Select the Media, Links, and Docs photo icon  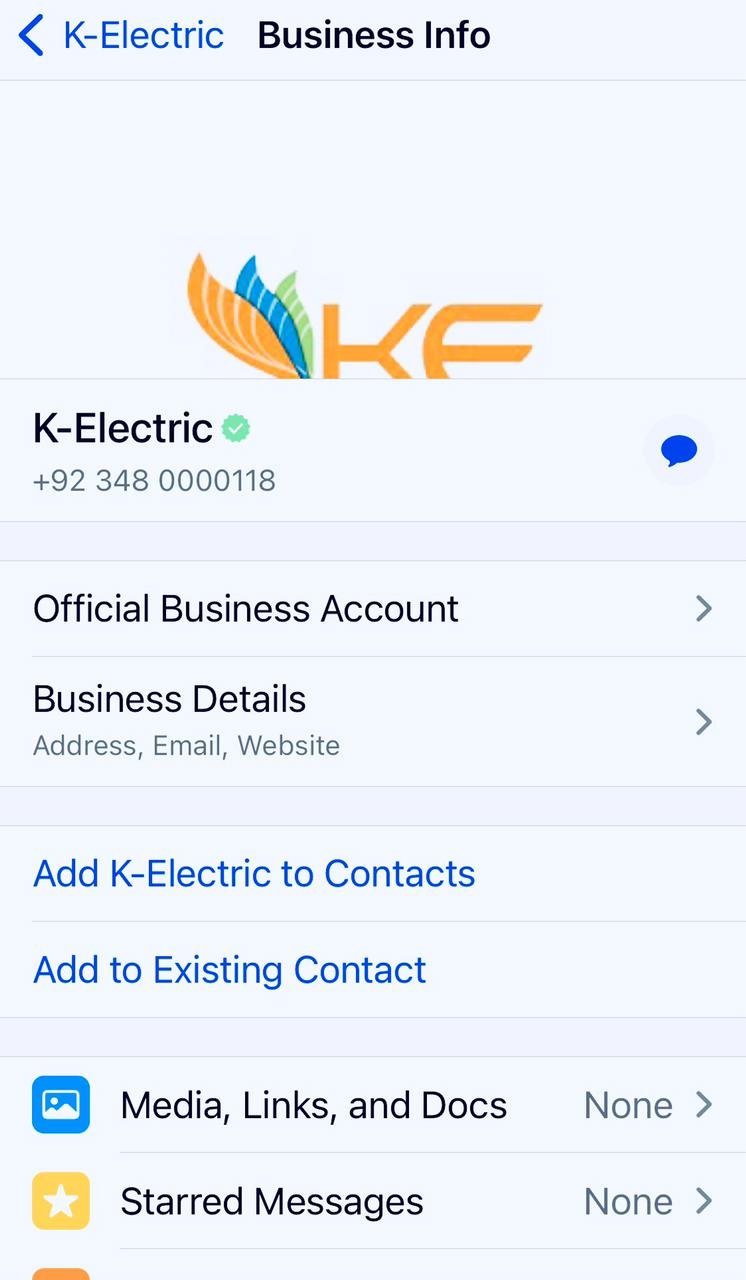tap(59, 1104)
